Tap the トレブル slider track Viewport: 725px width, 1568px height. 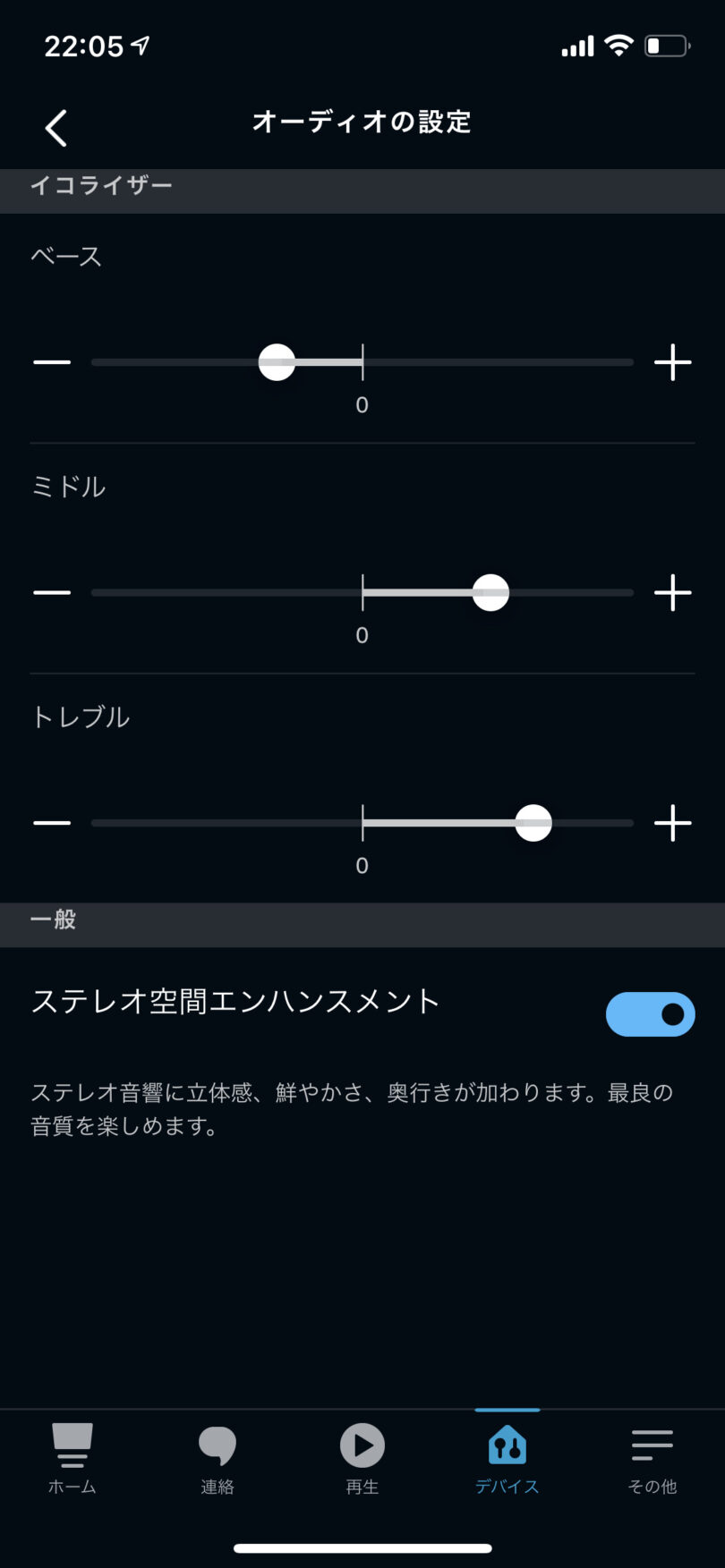click(362, 823)
